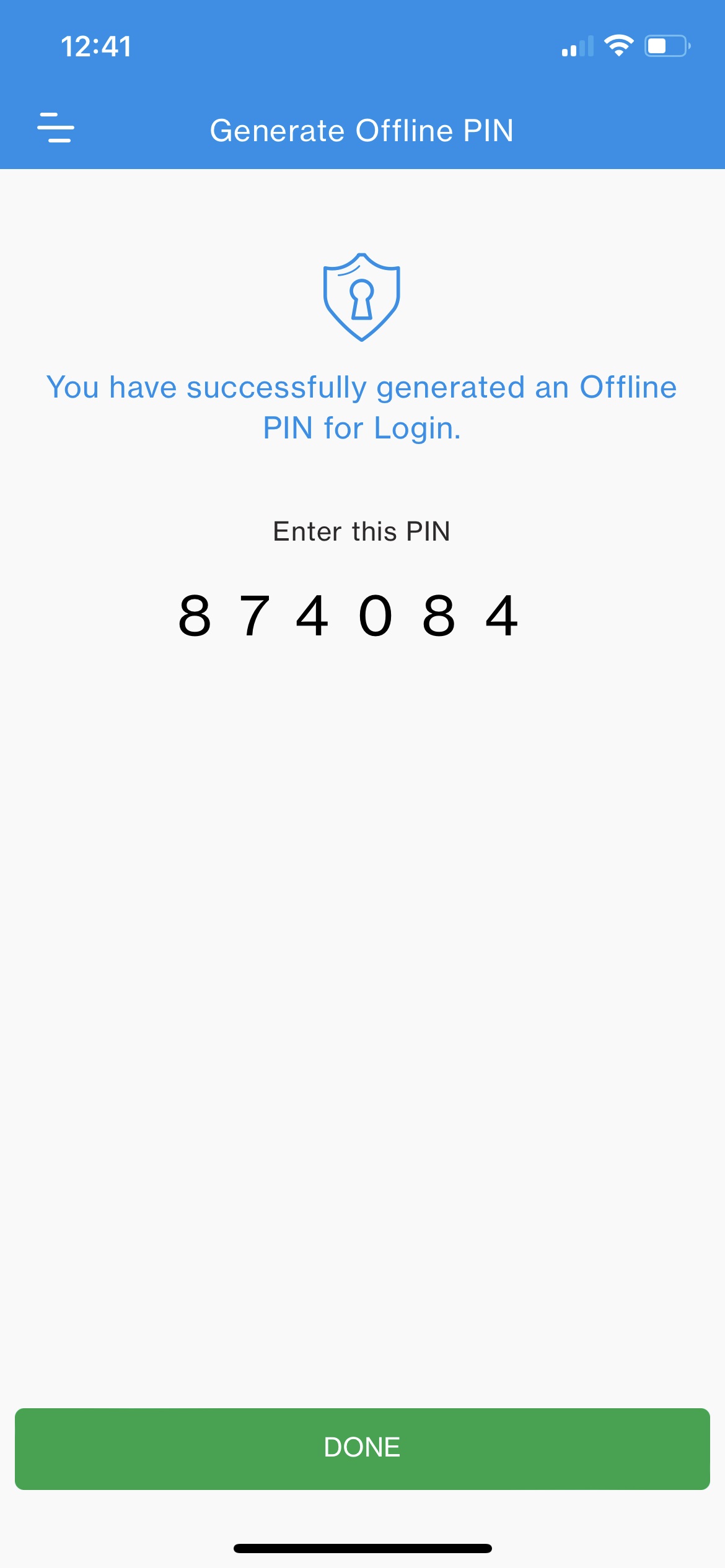Click the Generate Offline PIN title

click(x=362, y=129)
